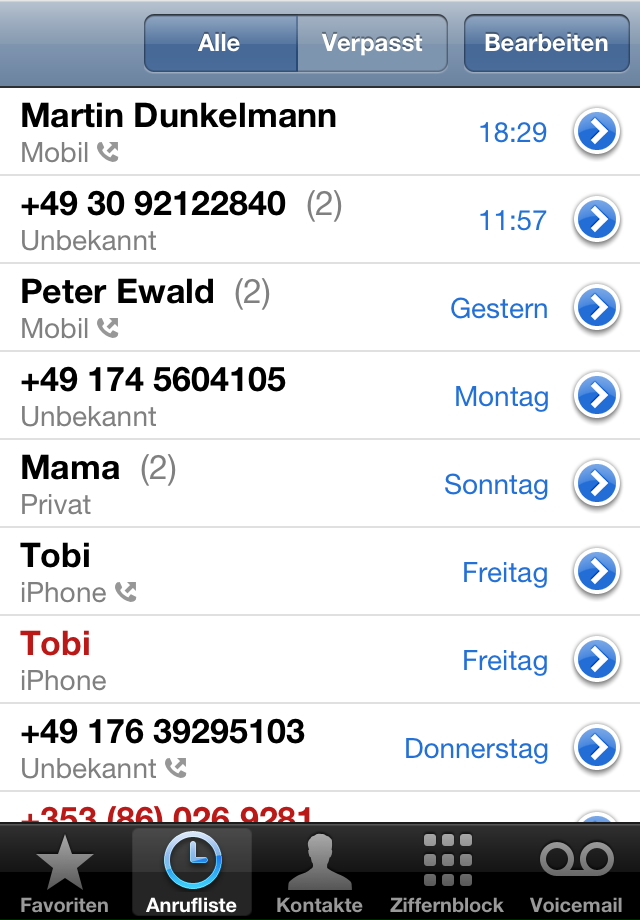This screenshot has width=640, height=920.
Task: Open details arrow for Peter Ewald
Action: [597, 308]
